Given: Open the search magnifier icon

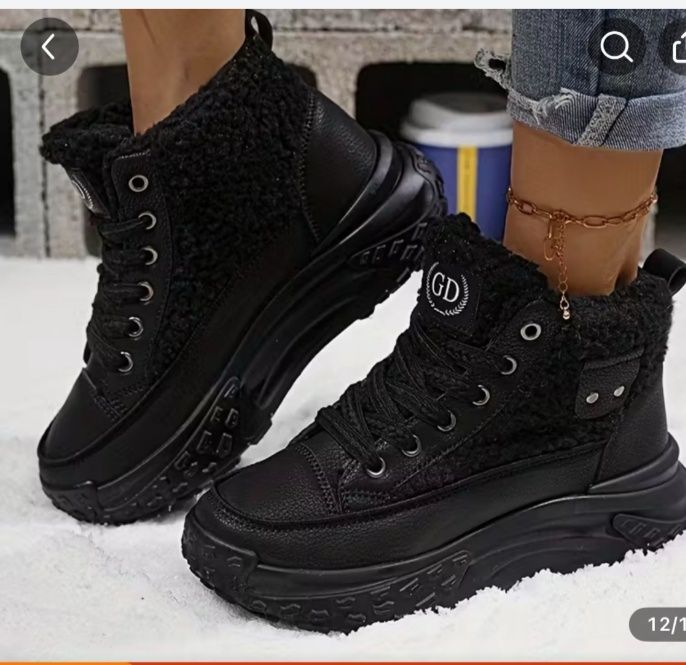Looking at the screenshot, I should [x=616, y=46].
